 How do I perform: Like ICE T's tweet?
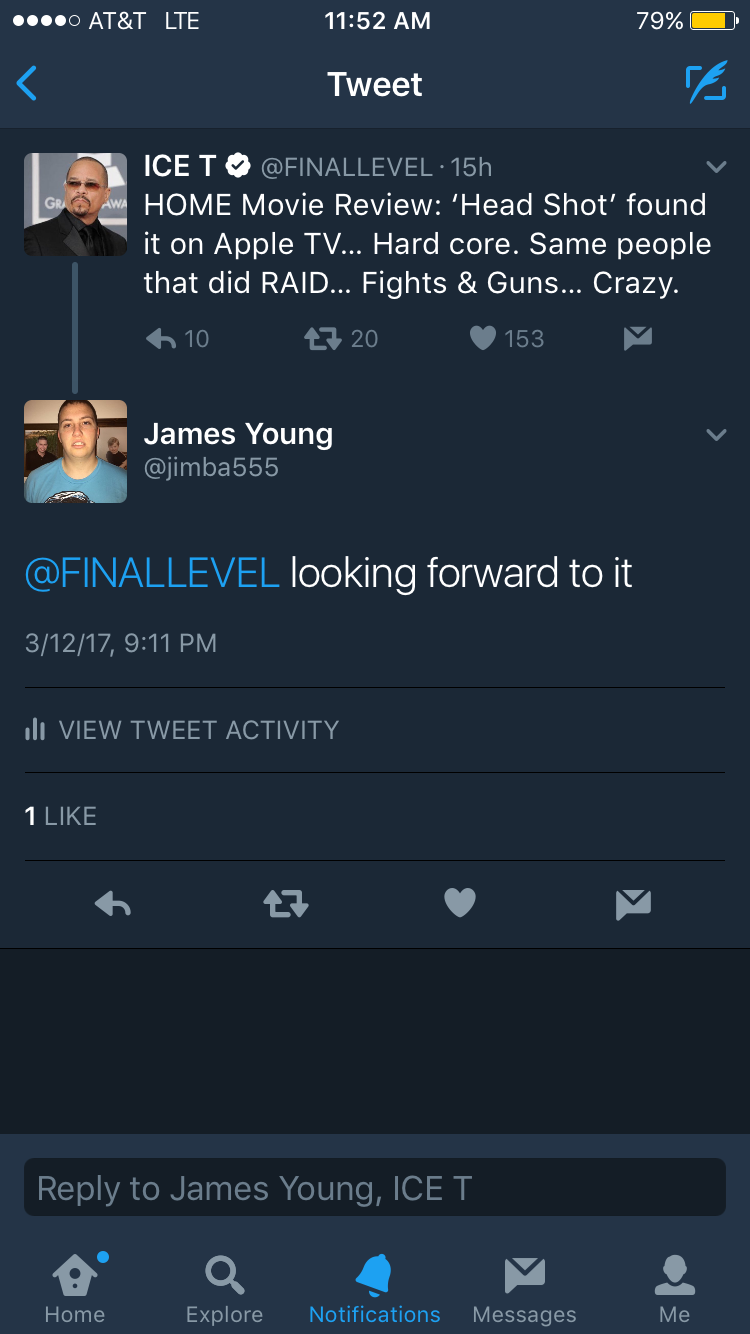[483, 339]
